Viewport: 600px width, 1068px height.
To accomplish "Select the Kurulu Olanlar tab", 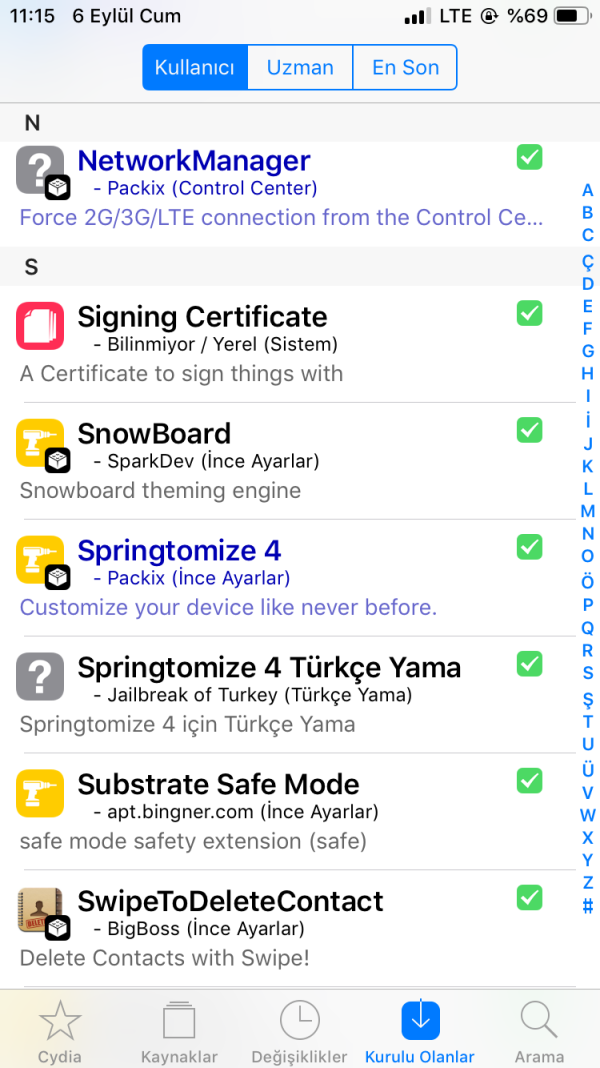I will pyautogui.click(x=420, y=1030).
